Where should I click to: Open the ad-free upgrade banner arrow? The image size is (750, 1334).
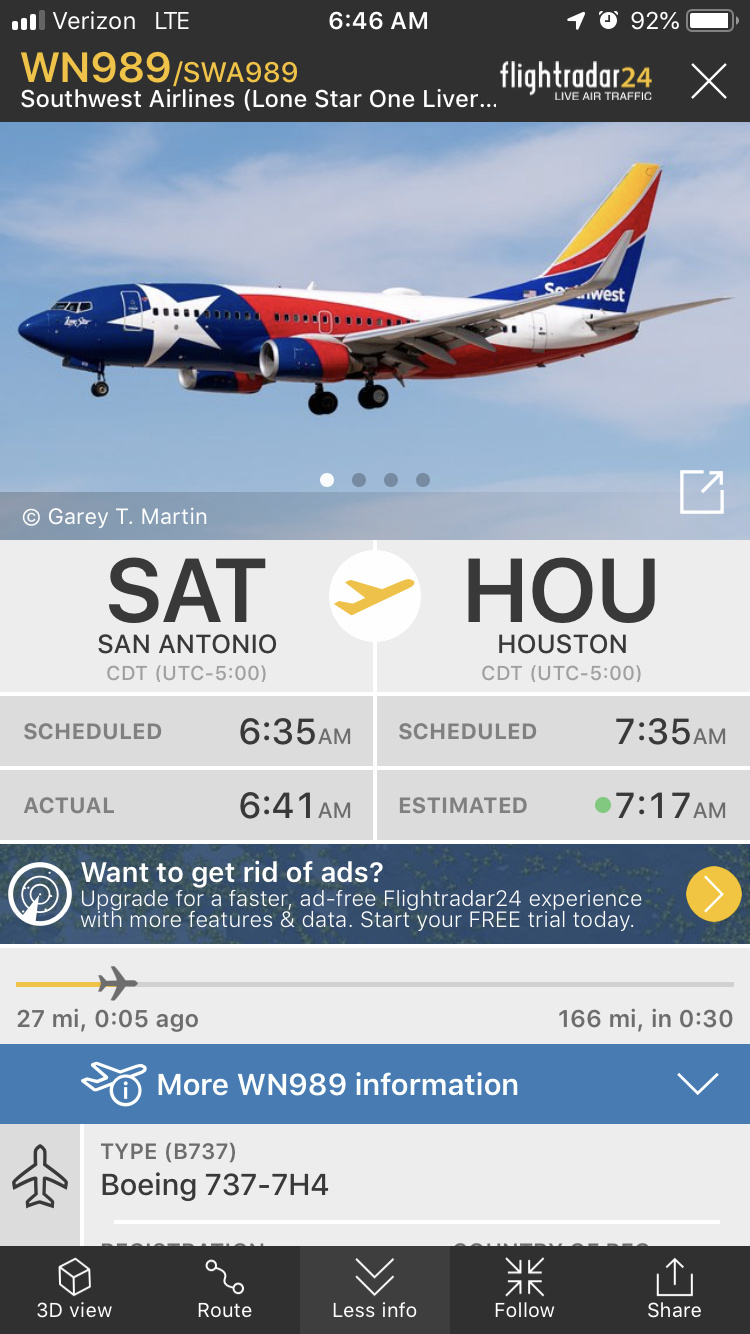coord(713,894)
